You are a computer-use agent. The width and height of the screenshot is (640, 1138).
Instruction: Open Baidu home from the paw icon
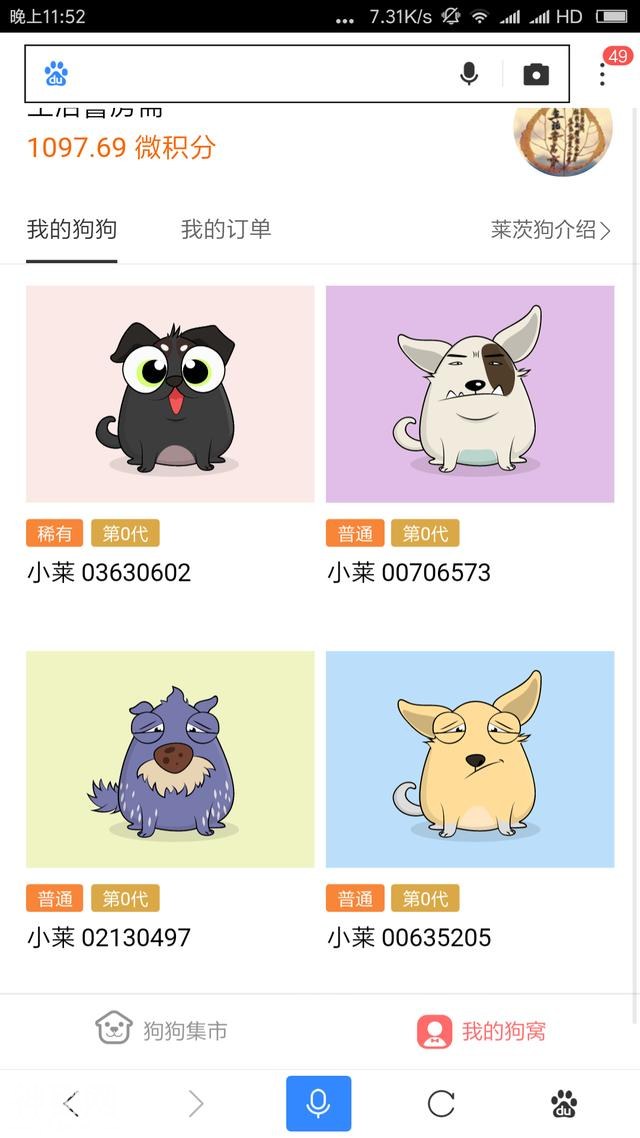coord(564,1104)
